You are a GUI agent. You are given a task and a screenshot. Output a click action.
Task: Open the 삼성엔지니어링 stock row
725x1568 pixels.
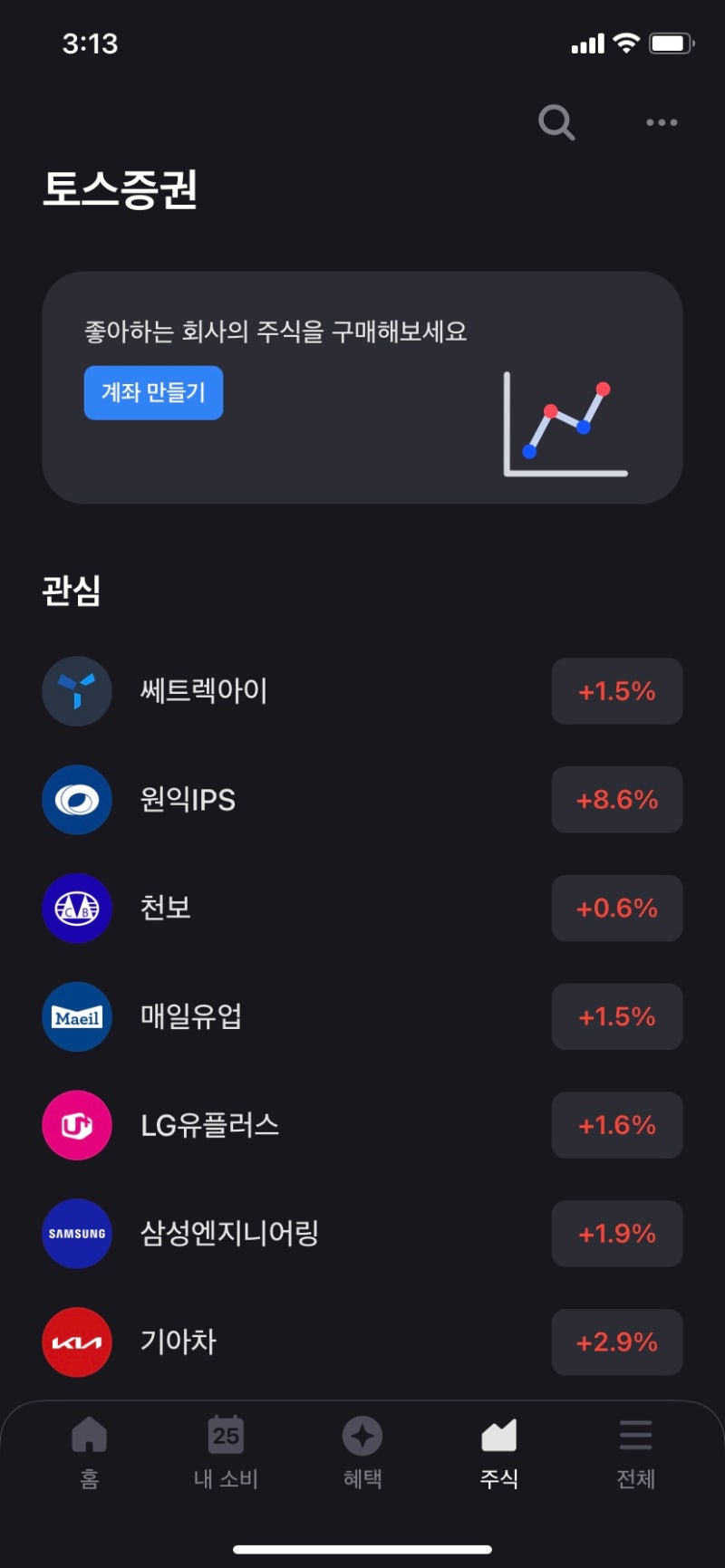pos(362,1234)
